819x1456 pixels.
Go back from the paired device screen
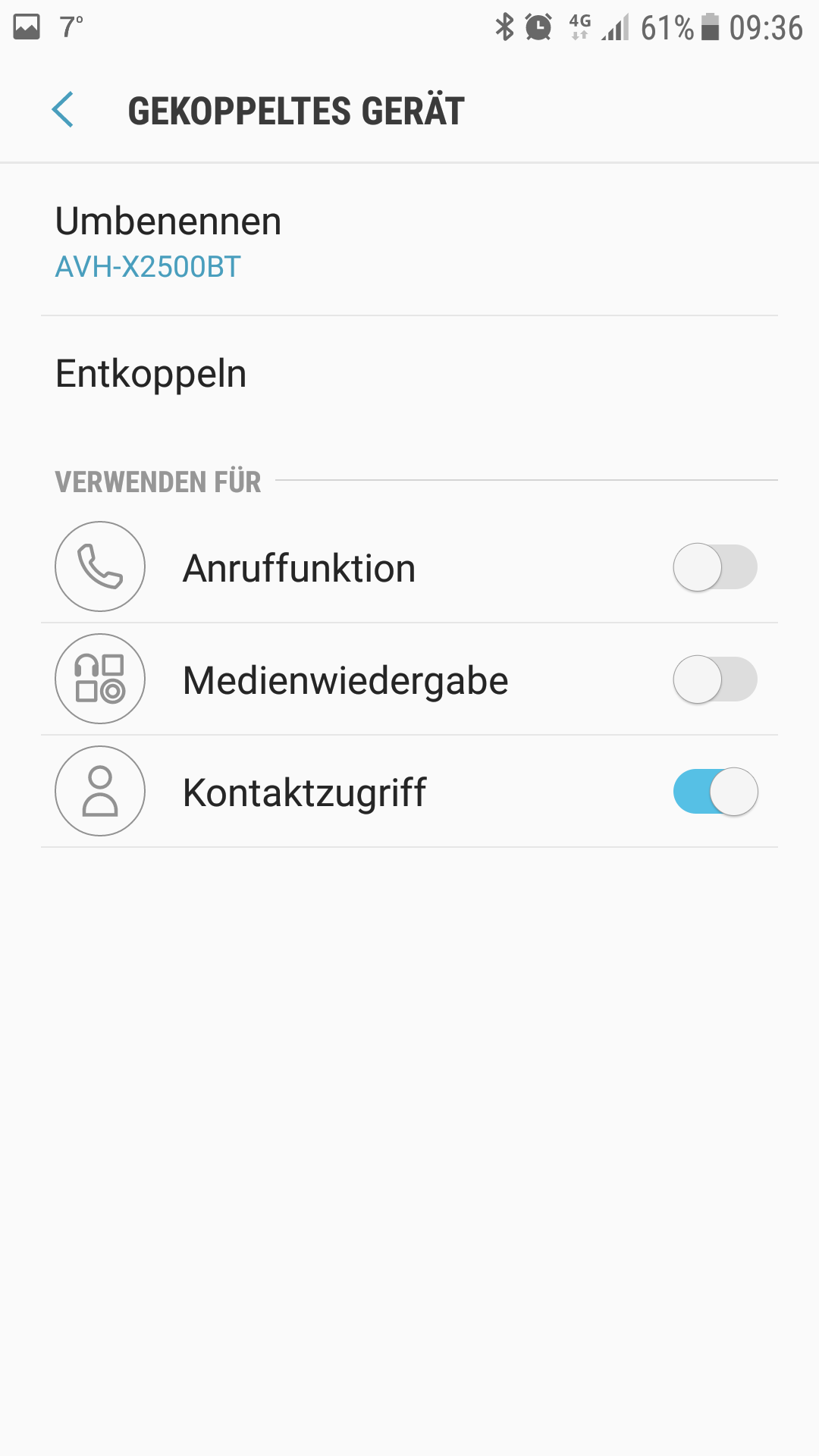(63, 110)
